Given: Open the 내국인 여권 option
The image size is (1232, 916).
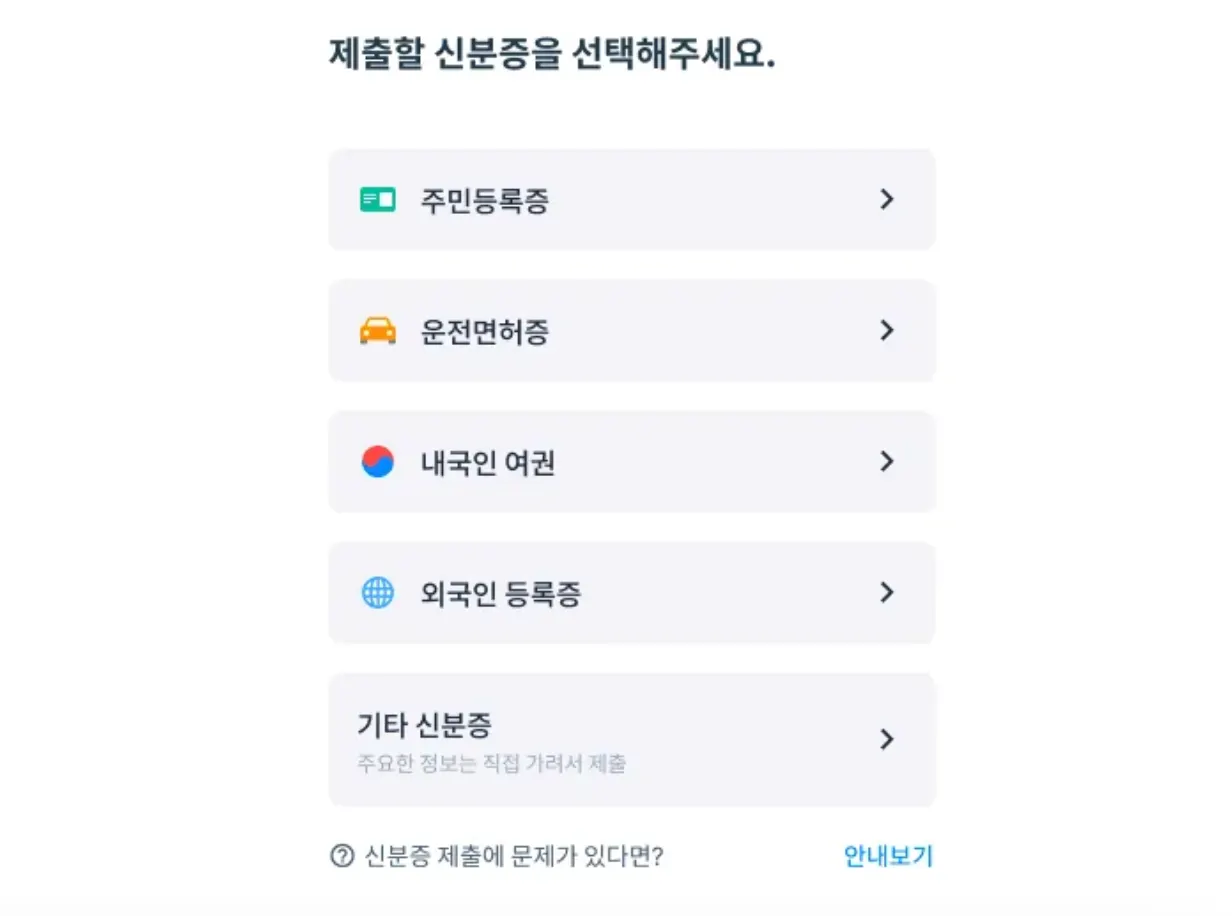Looking at the screenshot, I should 631,462.
